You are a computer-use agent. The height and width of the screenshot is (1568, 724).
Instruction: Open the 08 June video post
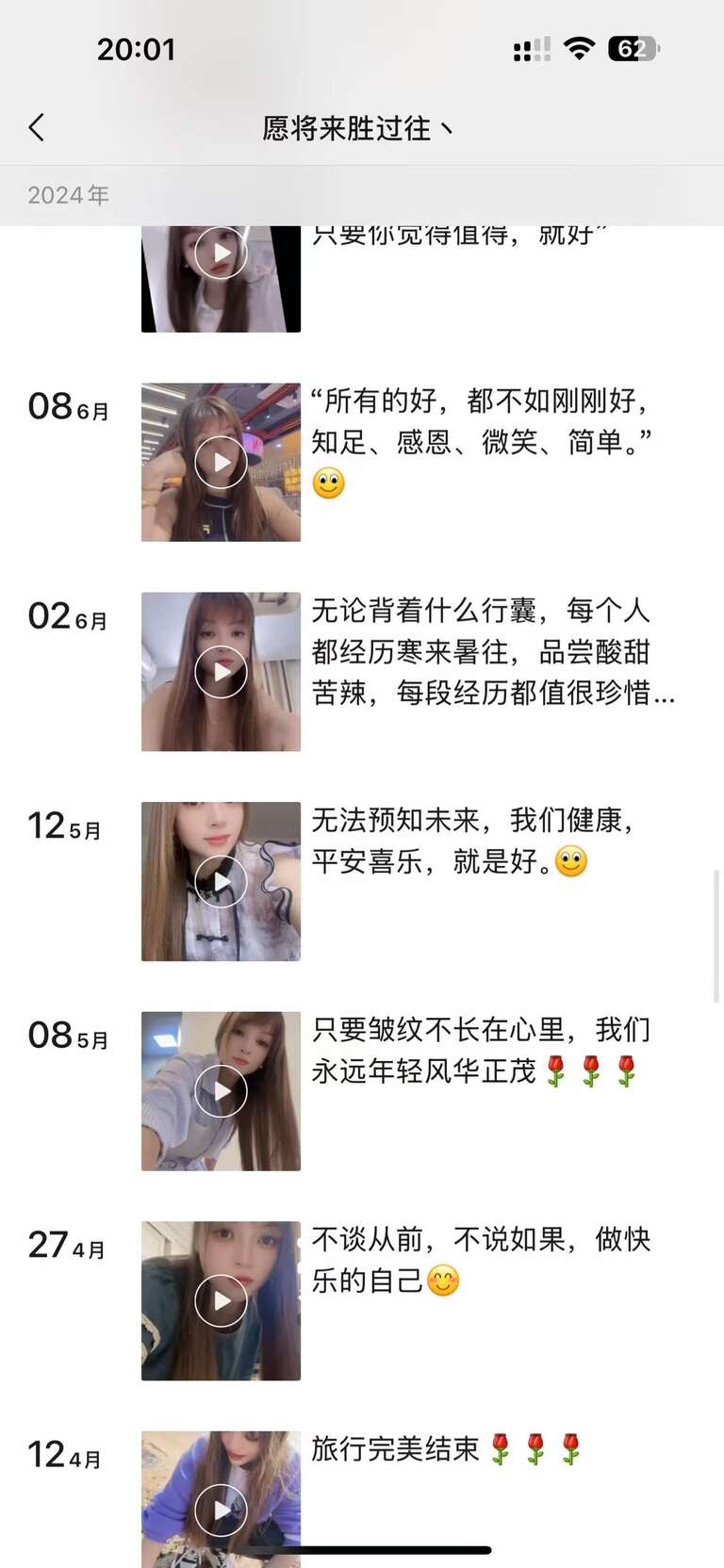[x=221, y=462]
